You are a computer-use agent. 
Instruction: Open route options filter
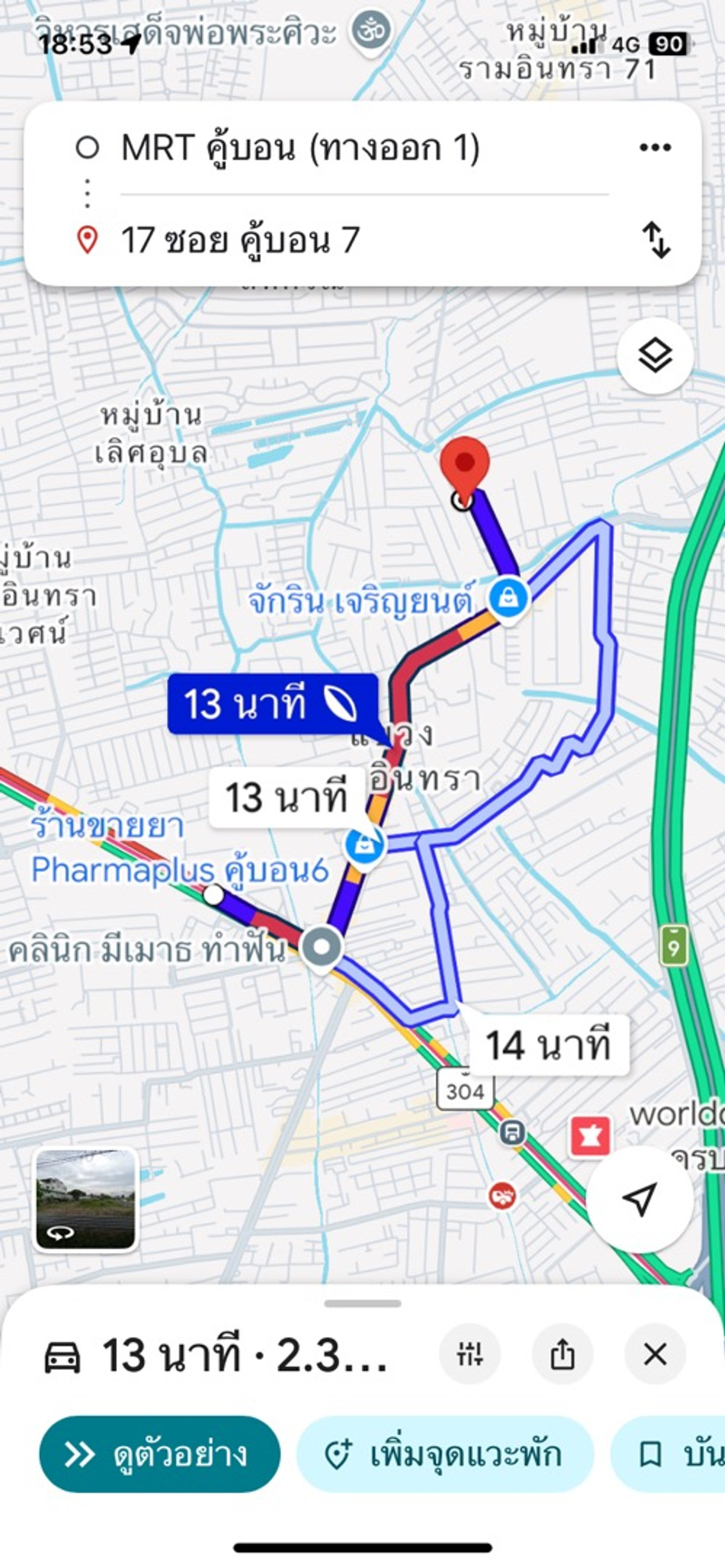click(x=469, y=1355)
